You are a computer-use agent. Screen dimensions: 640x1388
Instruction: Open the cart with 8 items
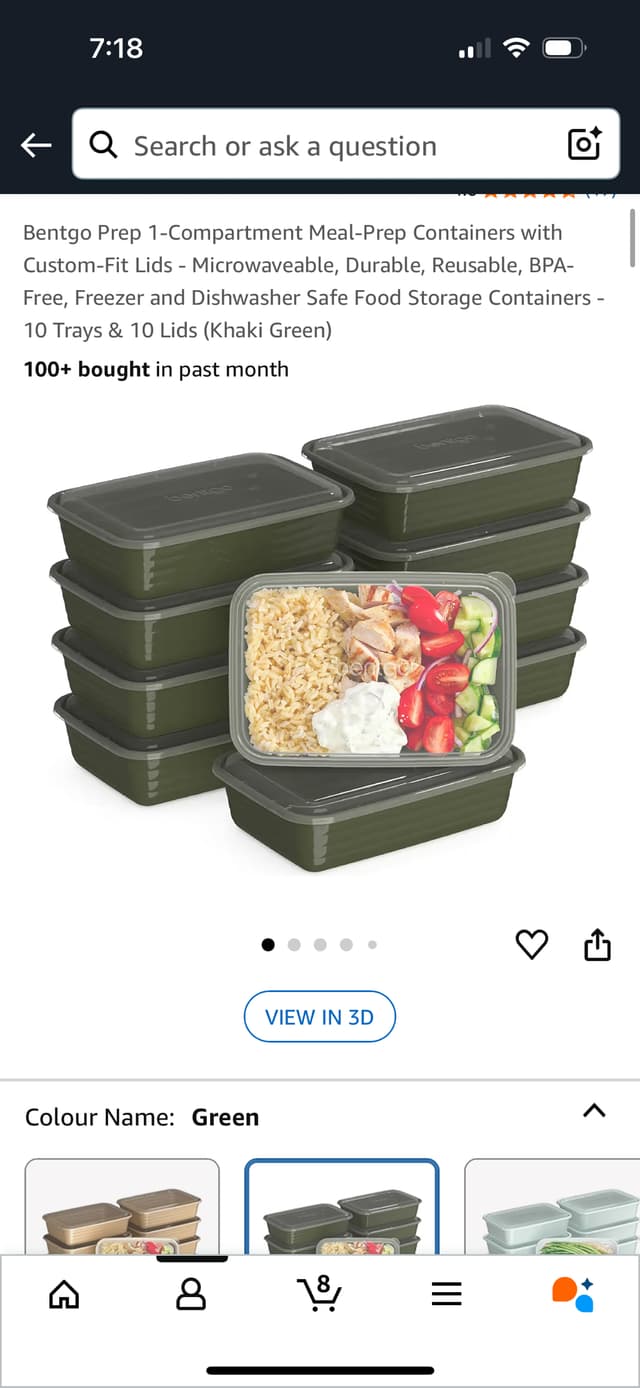tap(320, 1293)
